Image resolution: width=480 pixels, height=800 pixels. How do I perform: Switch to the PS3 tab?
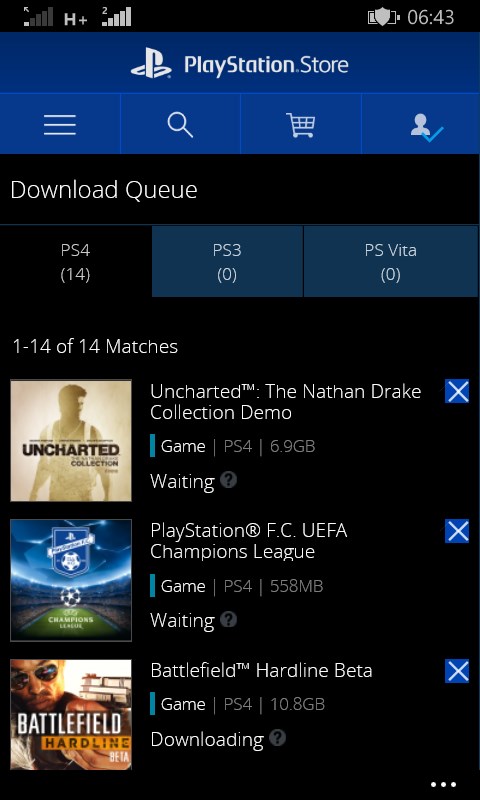(x=227, y=262)
